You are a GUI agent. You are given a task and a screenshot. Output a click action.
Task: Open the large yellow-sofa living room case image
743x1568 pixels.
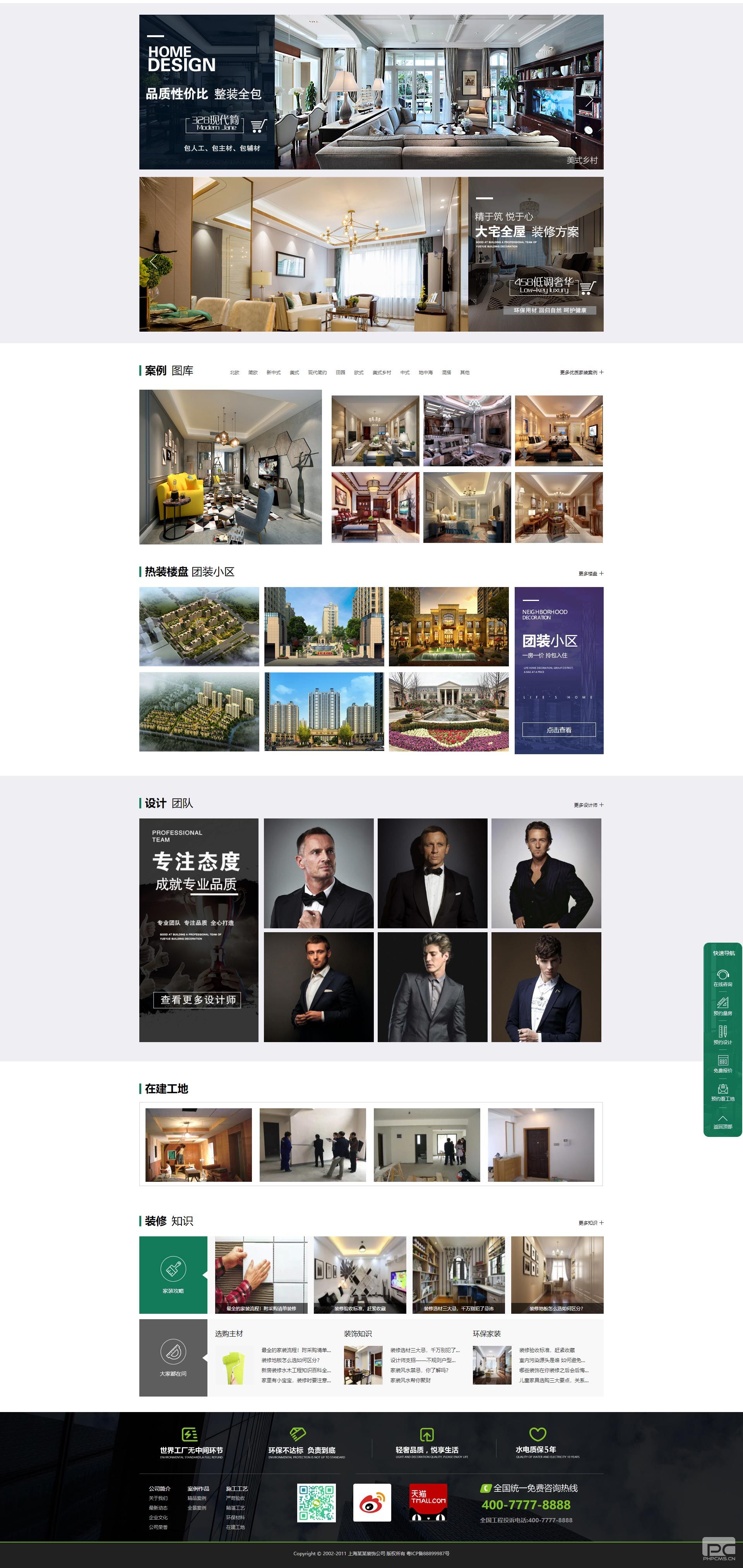(x=230, y=467)
